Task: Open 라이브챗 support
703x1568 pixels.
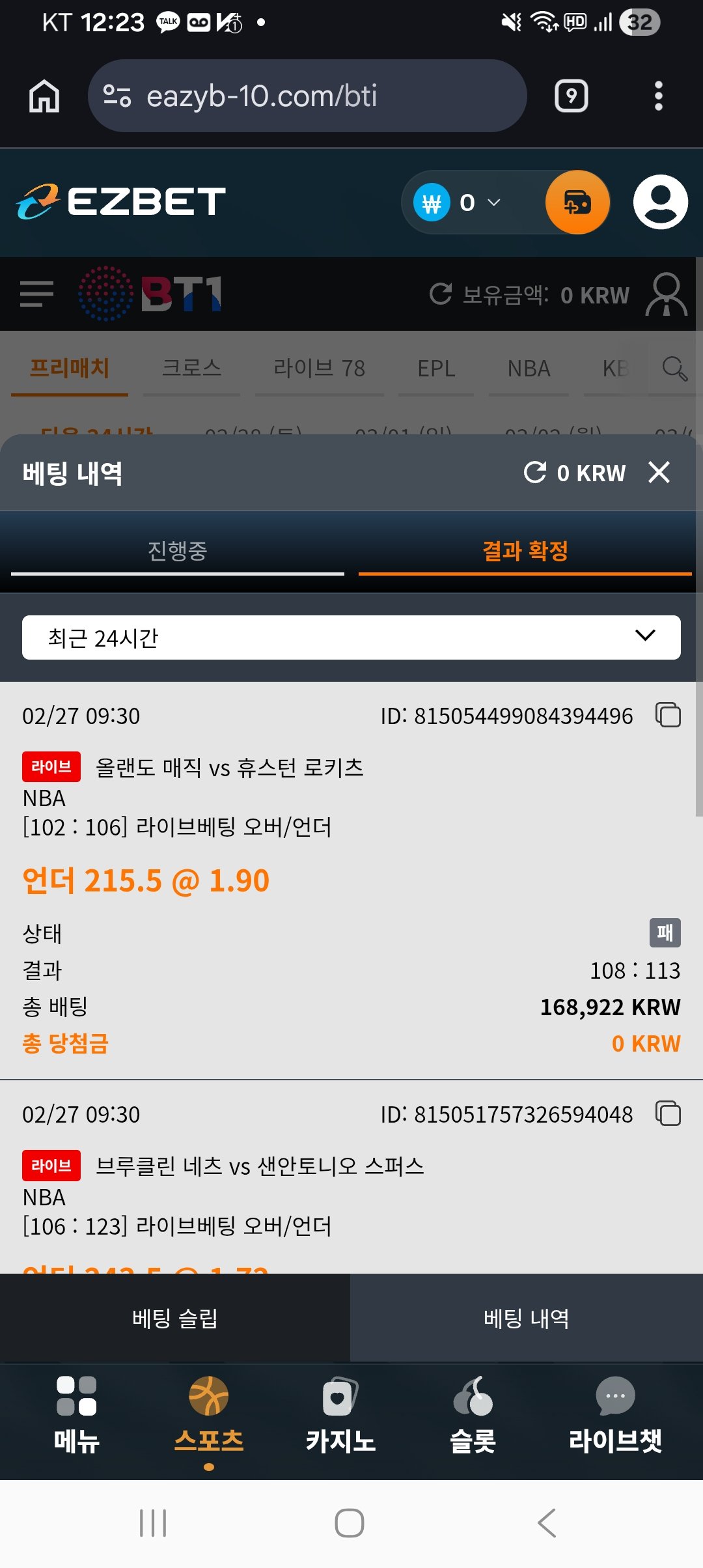Action: (614, 1414)
